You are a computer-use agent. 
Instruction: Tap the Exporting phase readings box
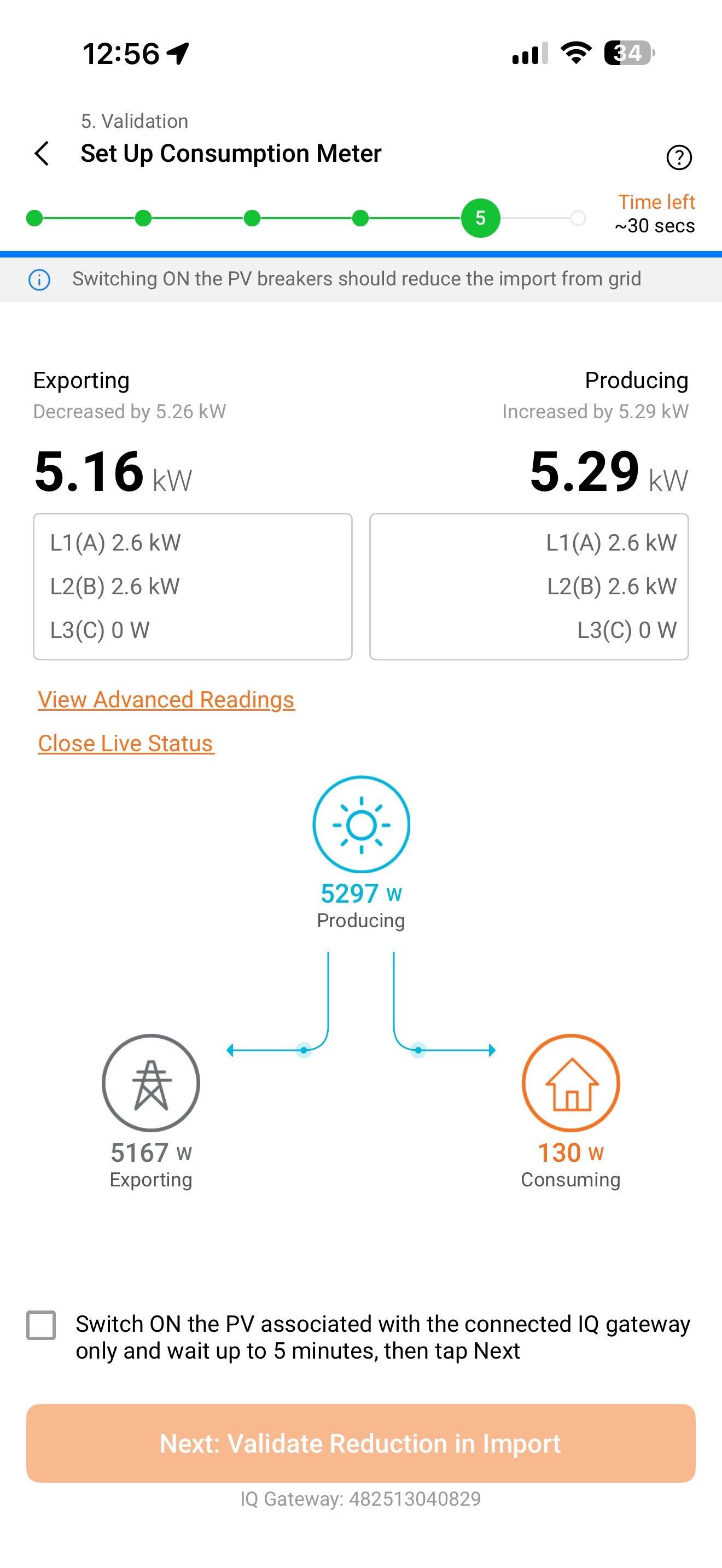(x=193, y=586)
